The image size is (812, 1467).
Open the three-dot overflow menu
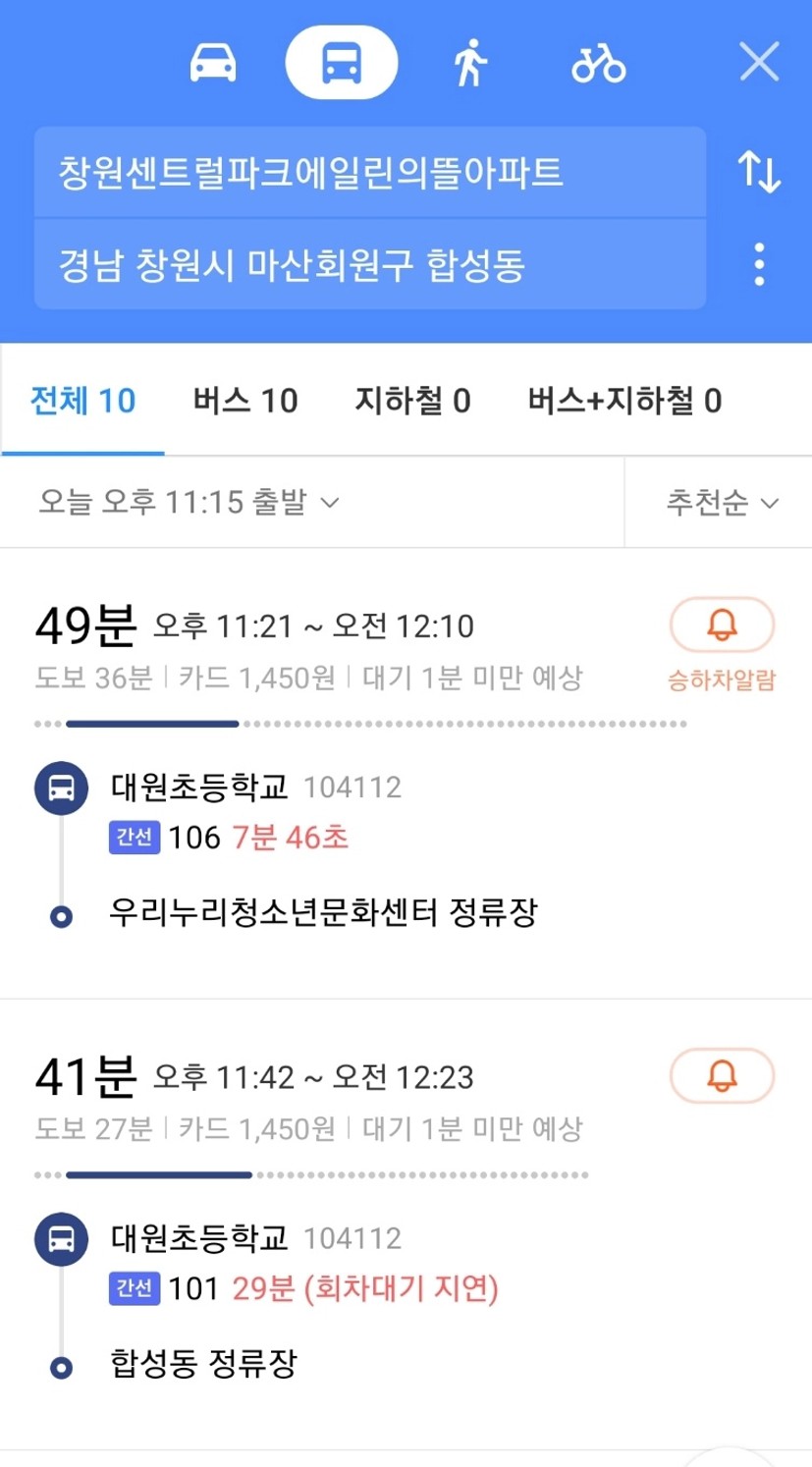[x=759, y=264]
